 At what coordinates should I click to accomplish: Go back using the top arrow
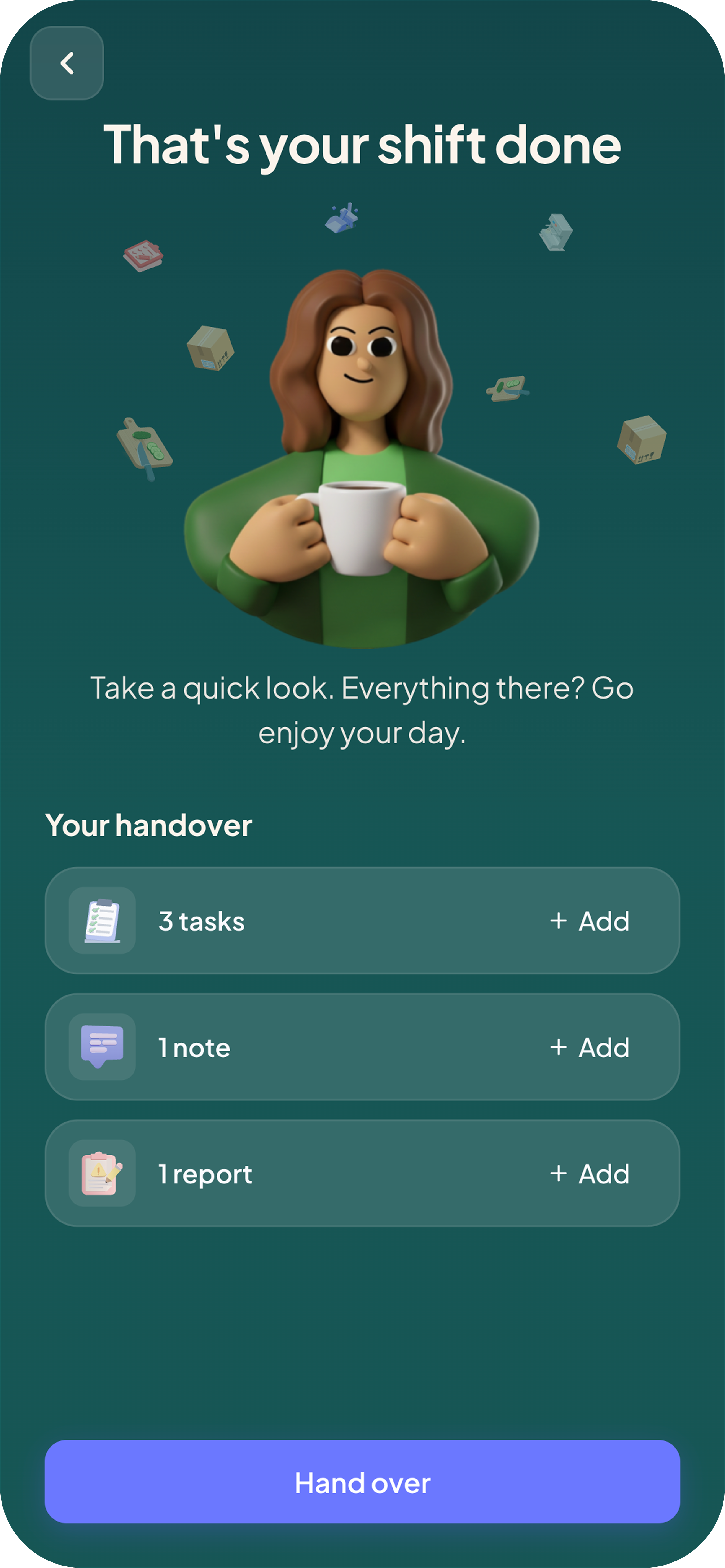coord(67,63)
